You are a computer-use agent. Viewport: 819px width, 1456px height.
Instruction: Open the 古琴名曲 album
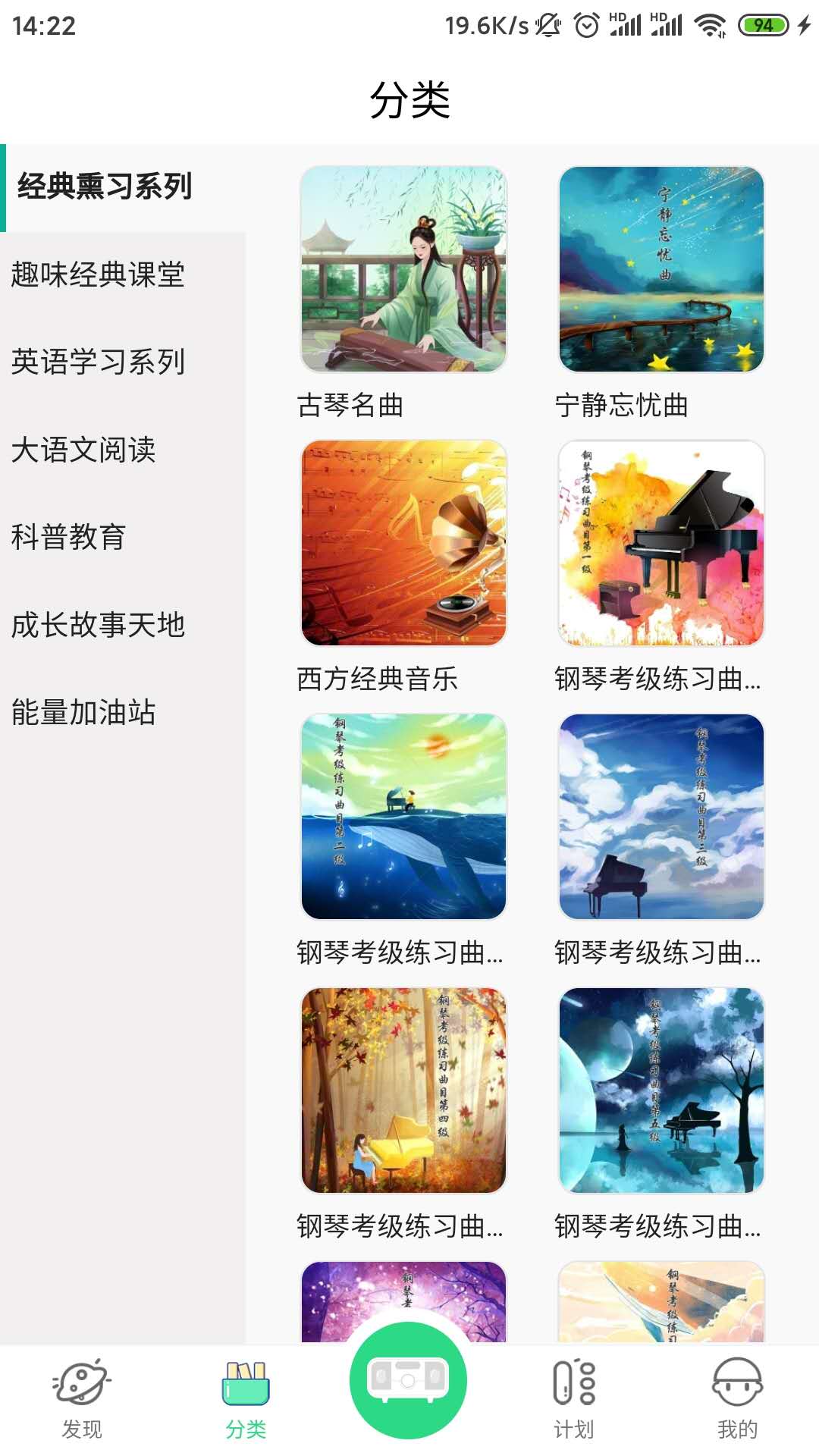[403, 270]
